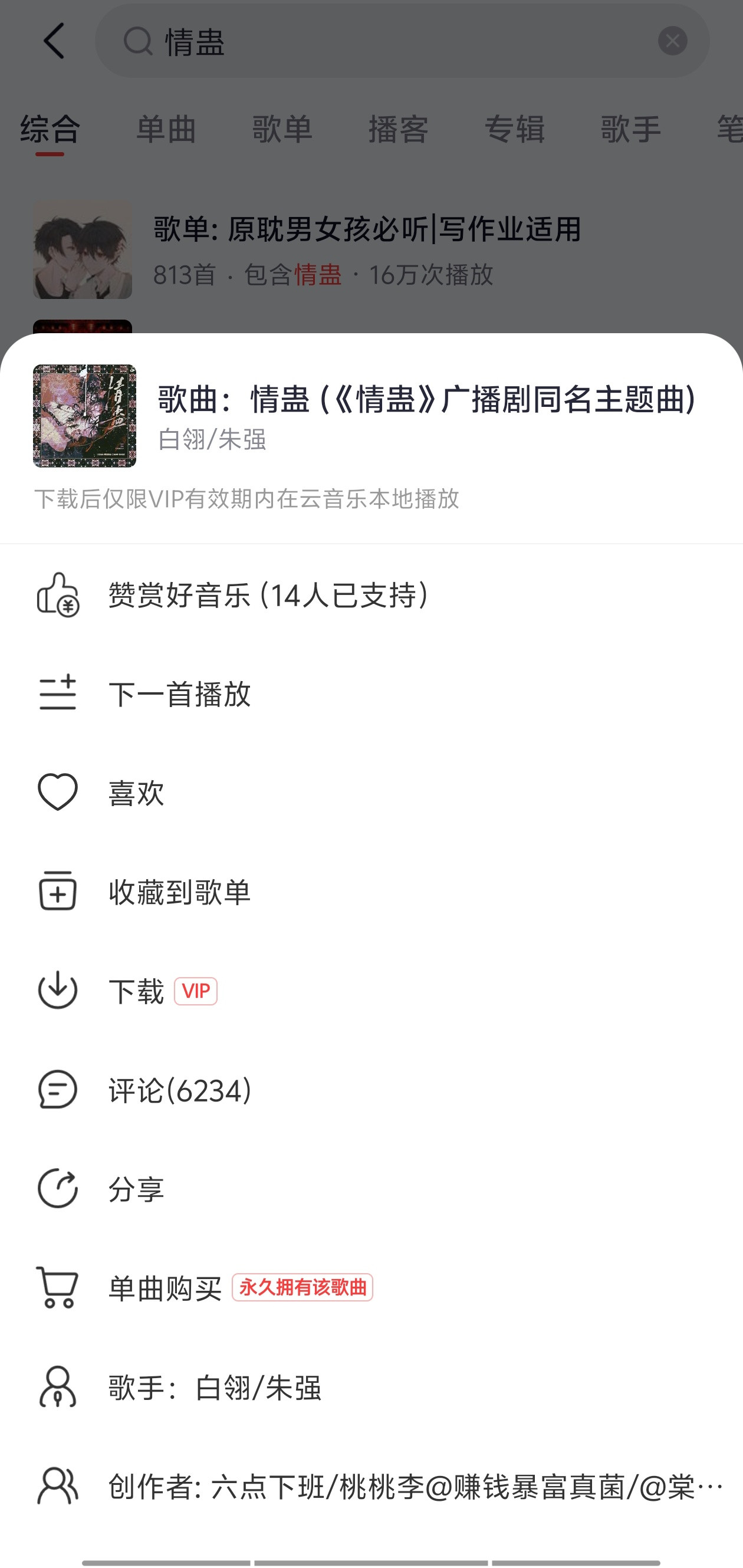Switch to the 歌单 tab
The width and height of the screenshot is (743, 1568).
(x=282, y=129)
